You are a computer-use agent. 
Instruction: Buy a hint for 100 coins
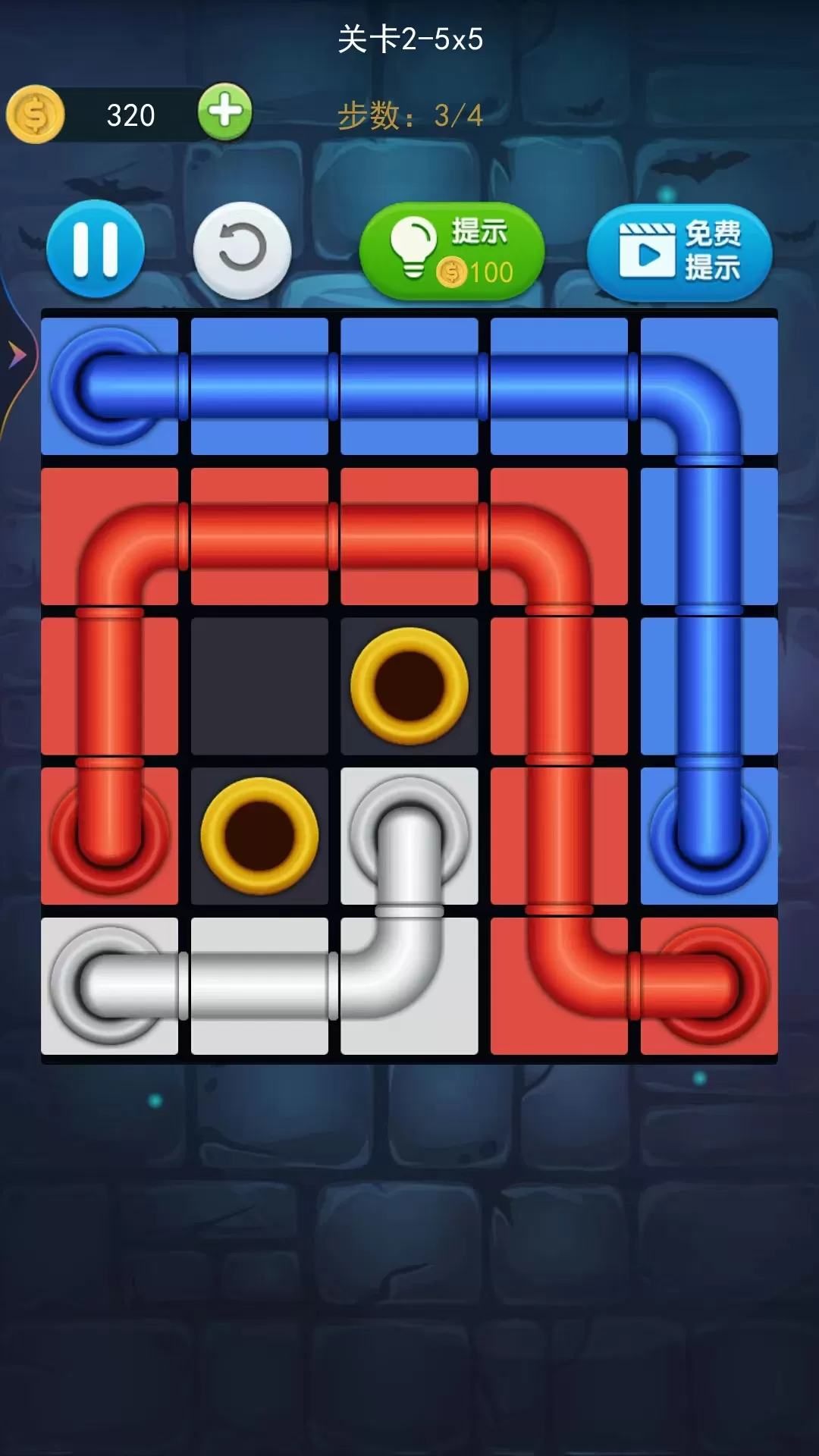452,251
